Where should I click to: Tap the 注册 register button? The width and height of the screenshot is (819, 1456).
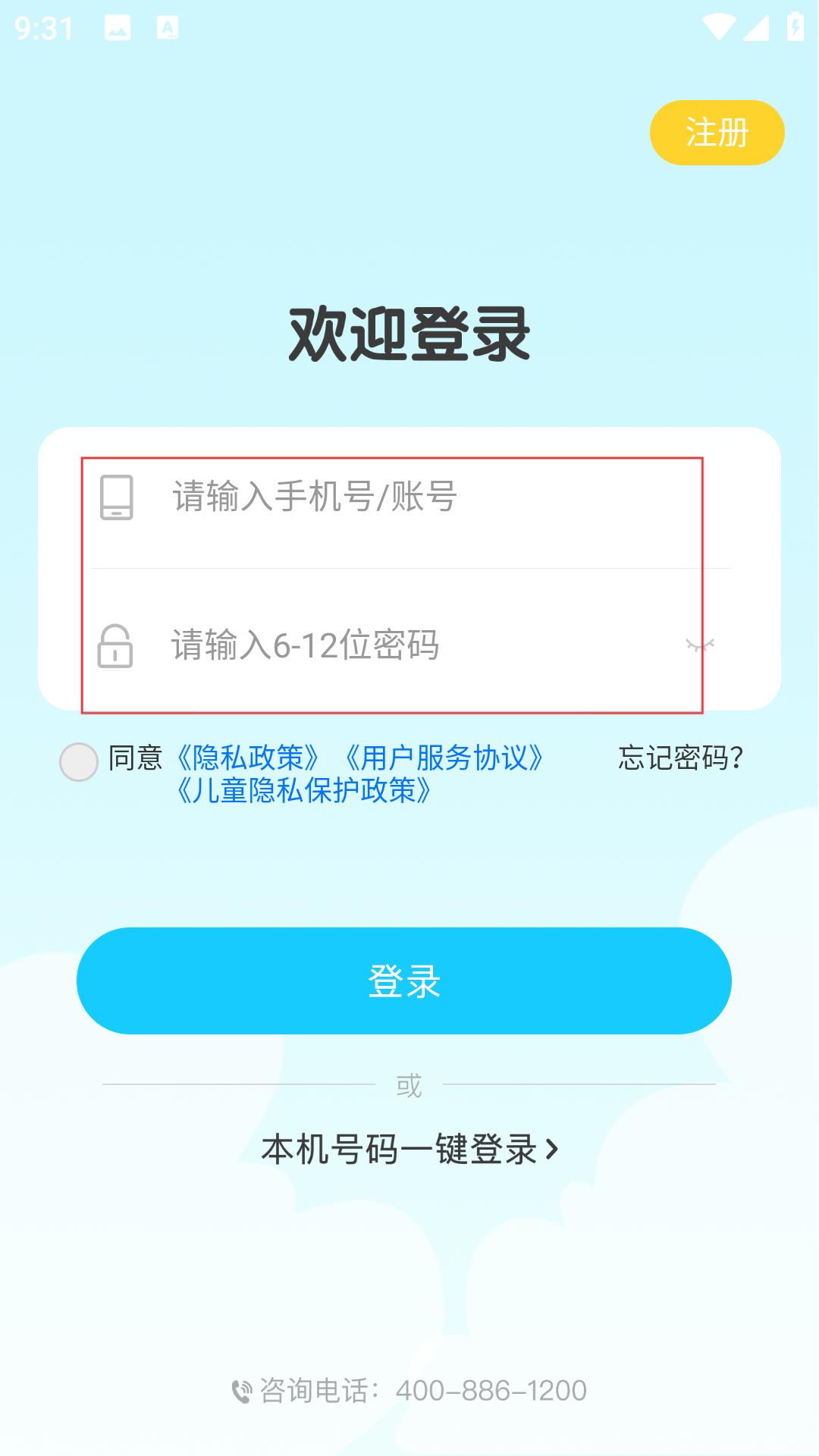(717, 133)
